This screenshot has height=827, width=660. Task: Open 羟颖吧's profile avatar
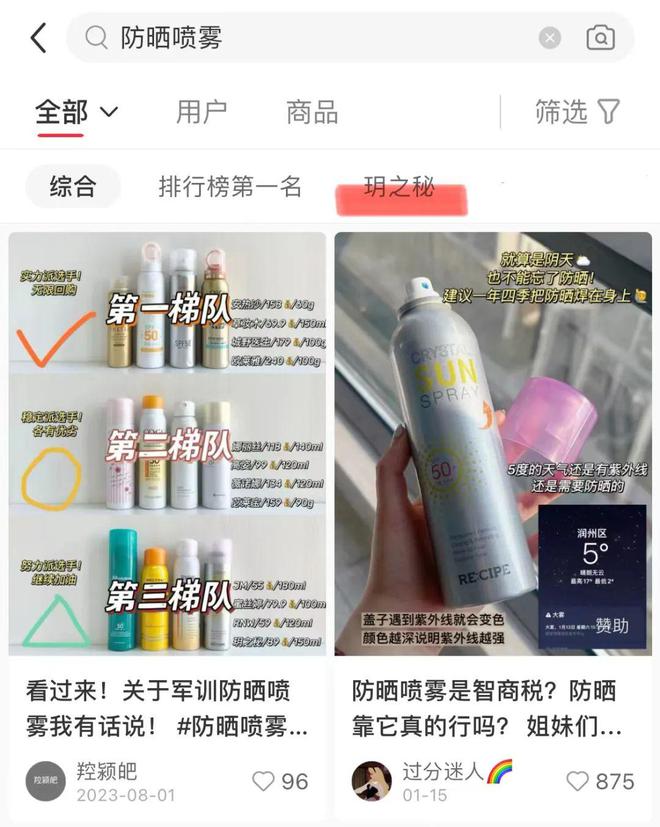tap(45, 781)
